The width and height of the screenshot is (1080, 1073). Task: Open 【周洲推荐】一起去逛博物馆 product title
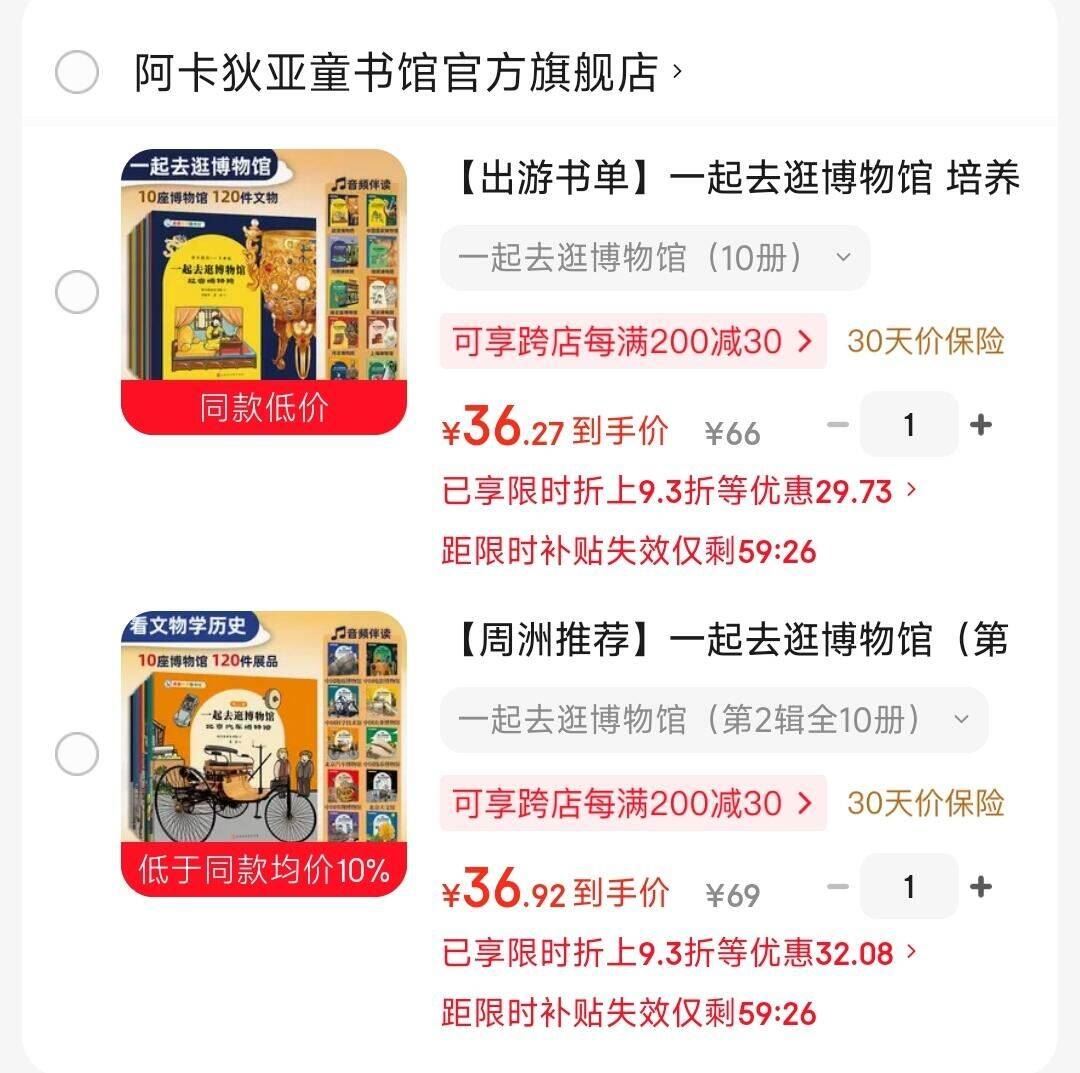730,640
